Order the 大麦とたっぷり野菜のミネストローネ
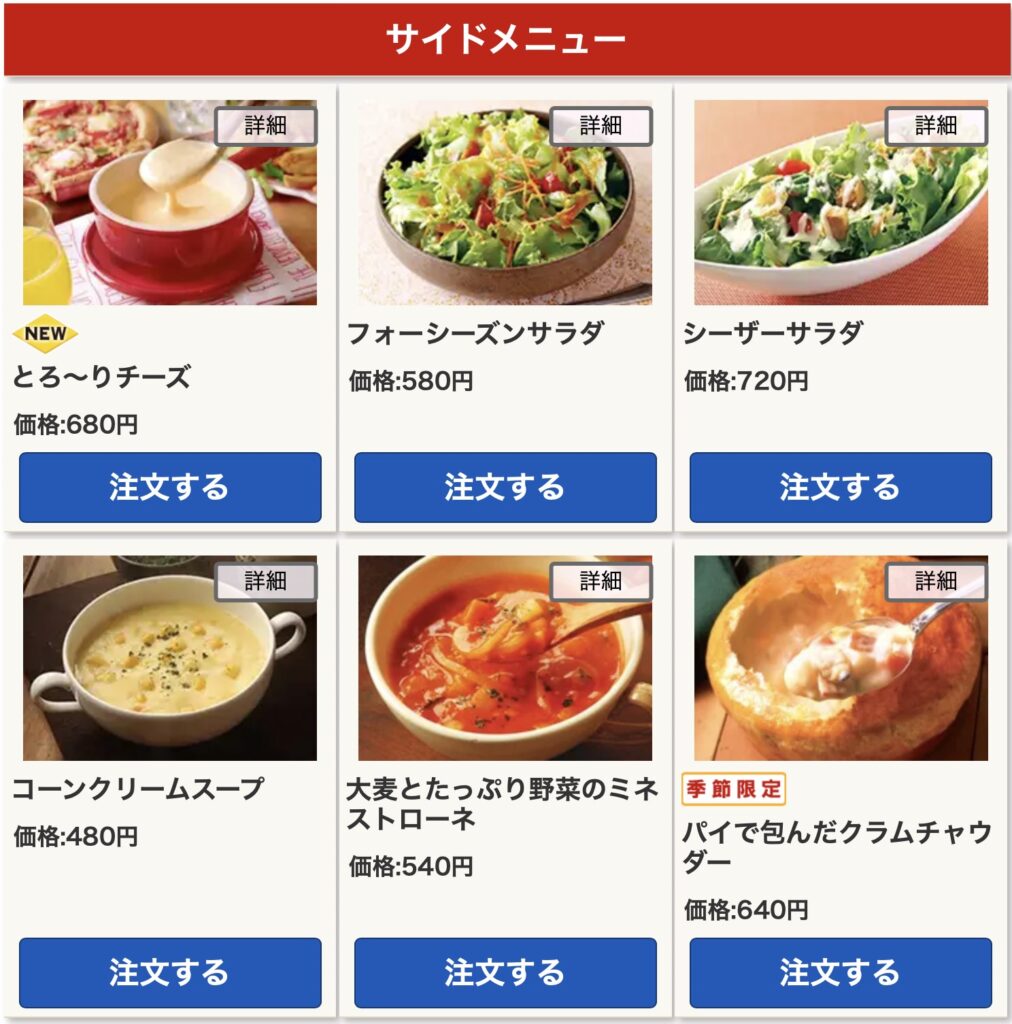This screenshot has width=1012, height=1024. [506, 970]
